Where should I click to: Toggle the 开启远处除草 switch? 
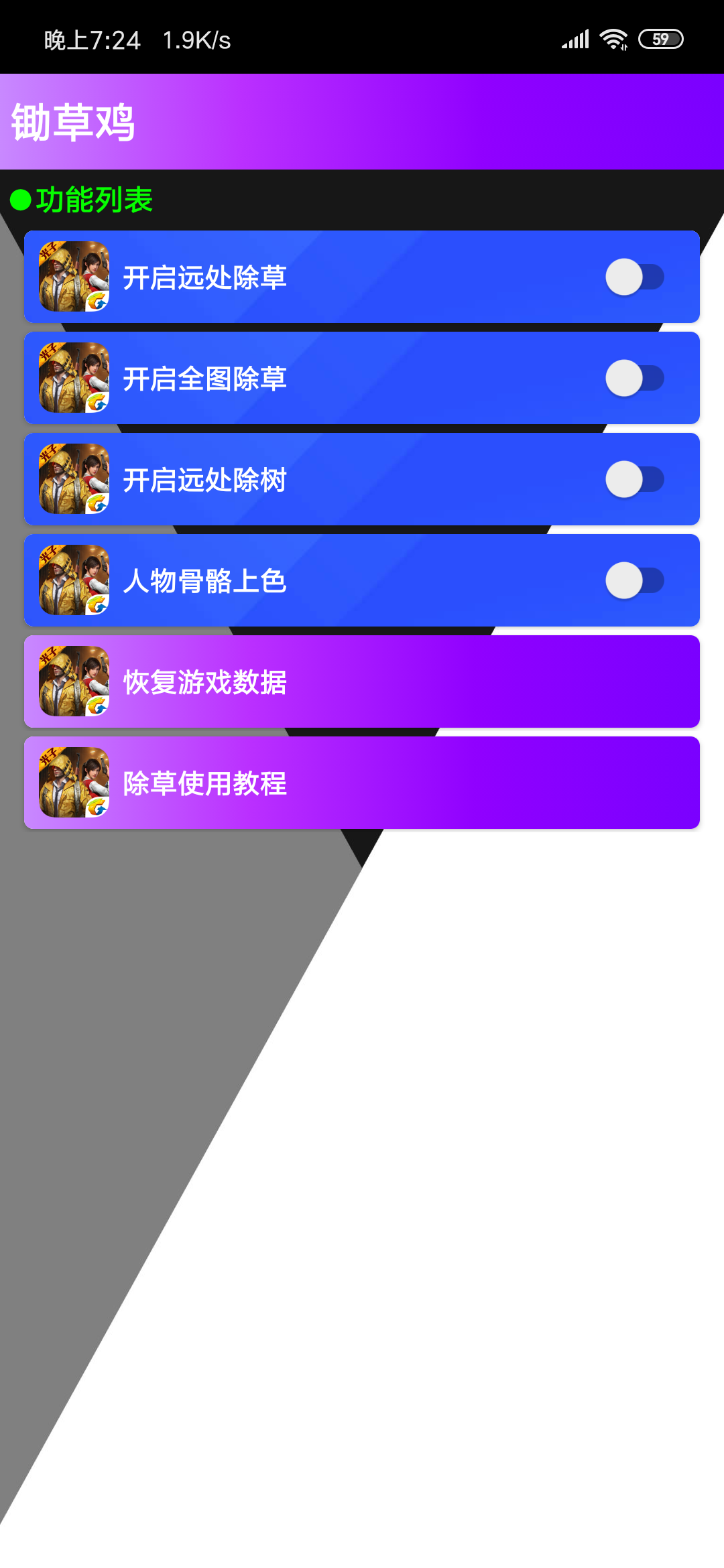coord(634,277)
